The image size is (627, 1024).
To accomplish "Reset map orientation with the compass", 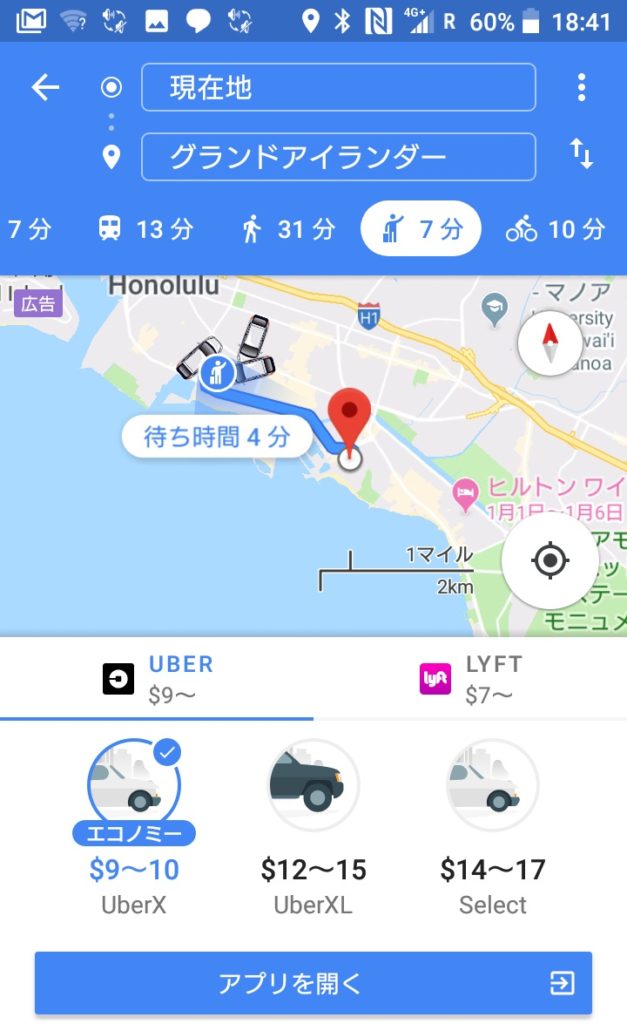I will click(550, 346).
